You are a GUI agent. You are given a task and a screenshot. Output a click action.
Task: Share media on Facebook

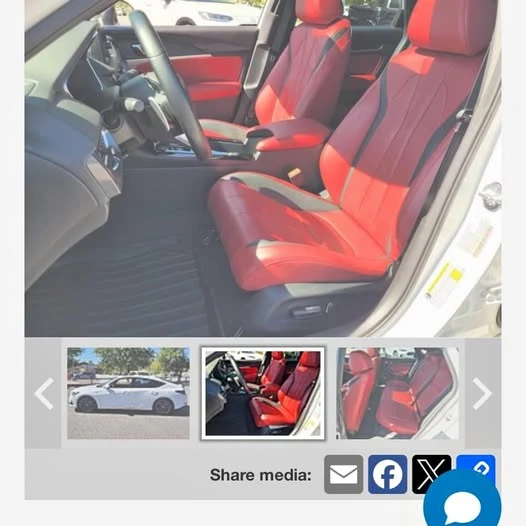[x=387, y=474]
